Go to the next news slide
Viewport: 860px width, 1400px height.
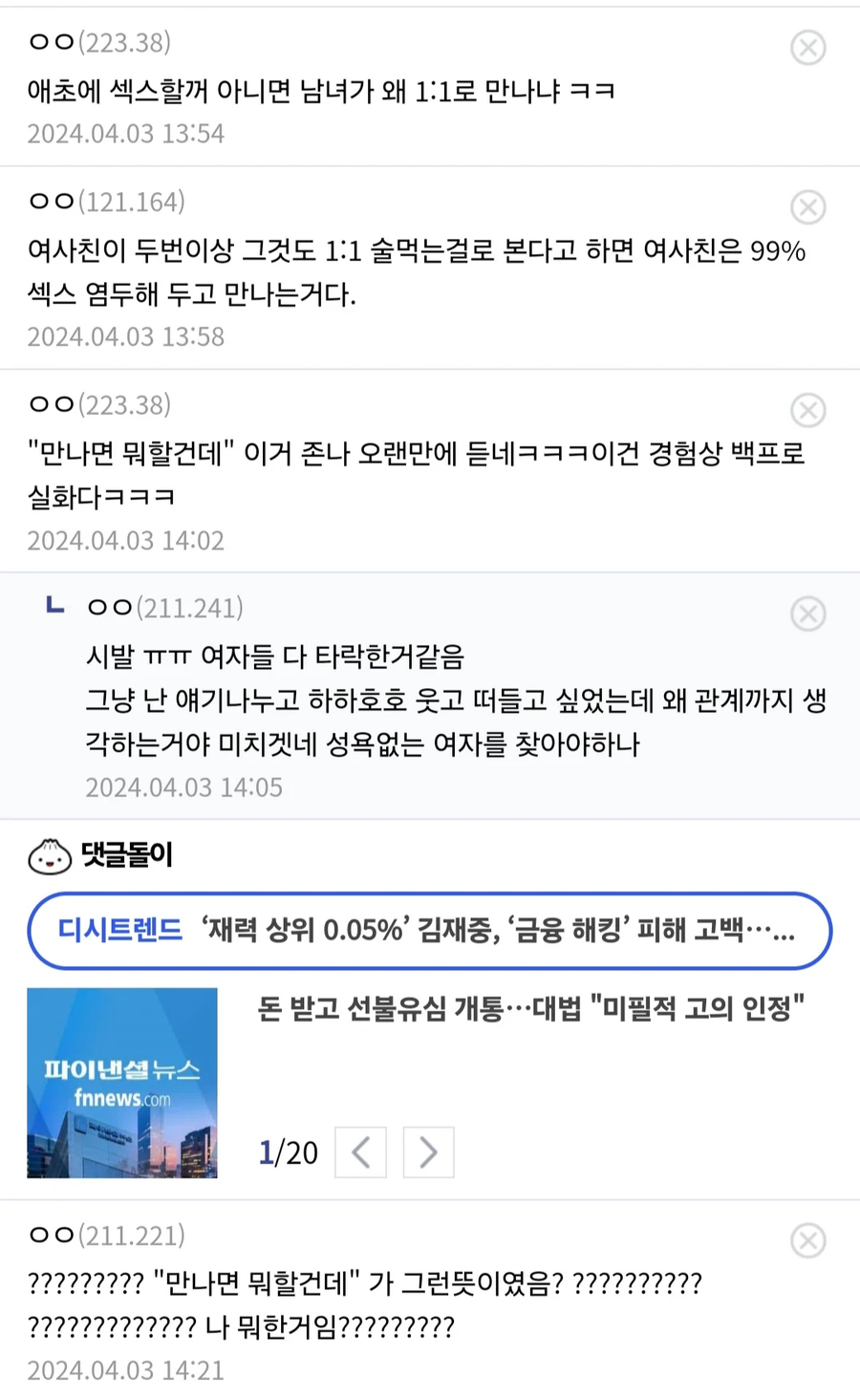[x=428, y=1152]
